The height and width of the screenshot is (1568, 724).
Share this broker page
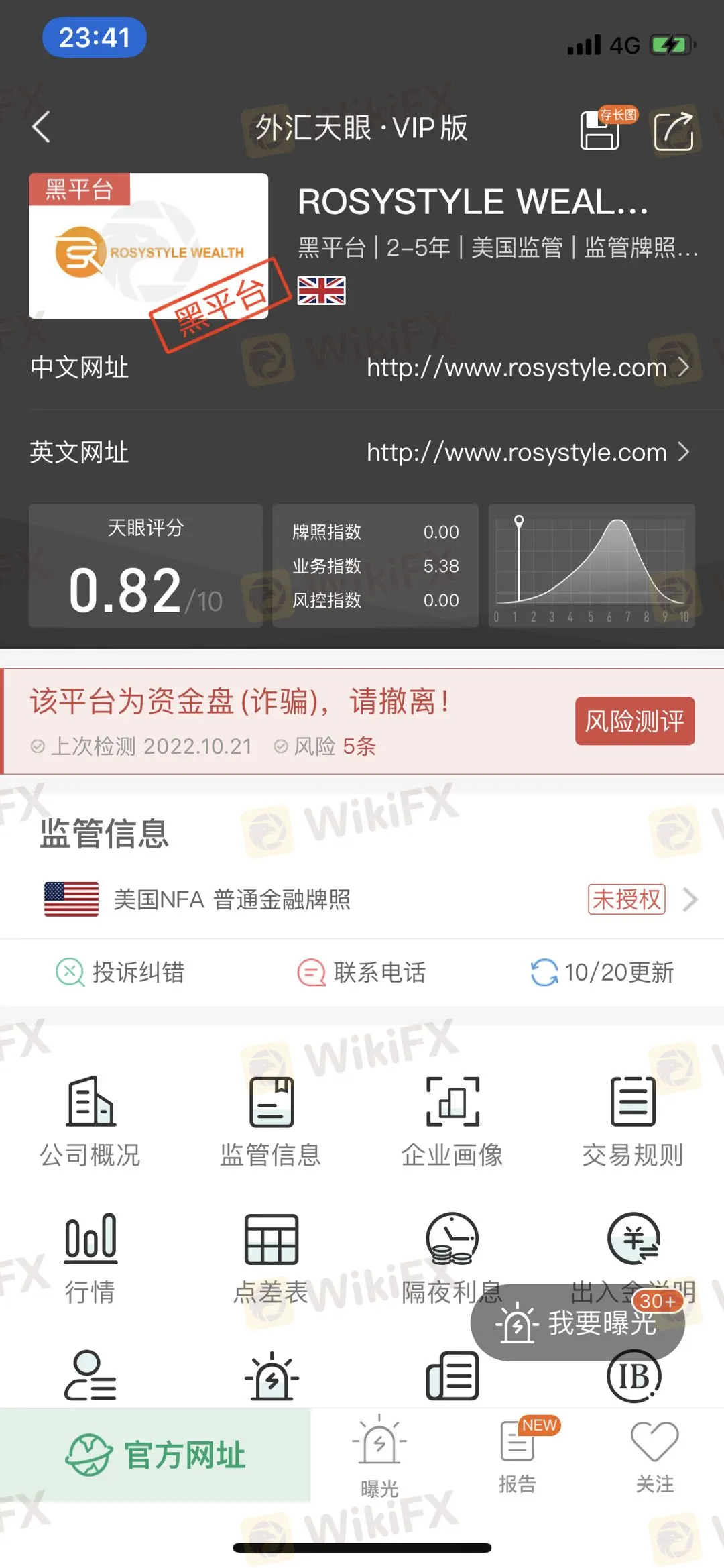click(673, 130)
